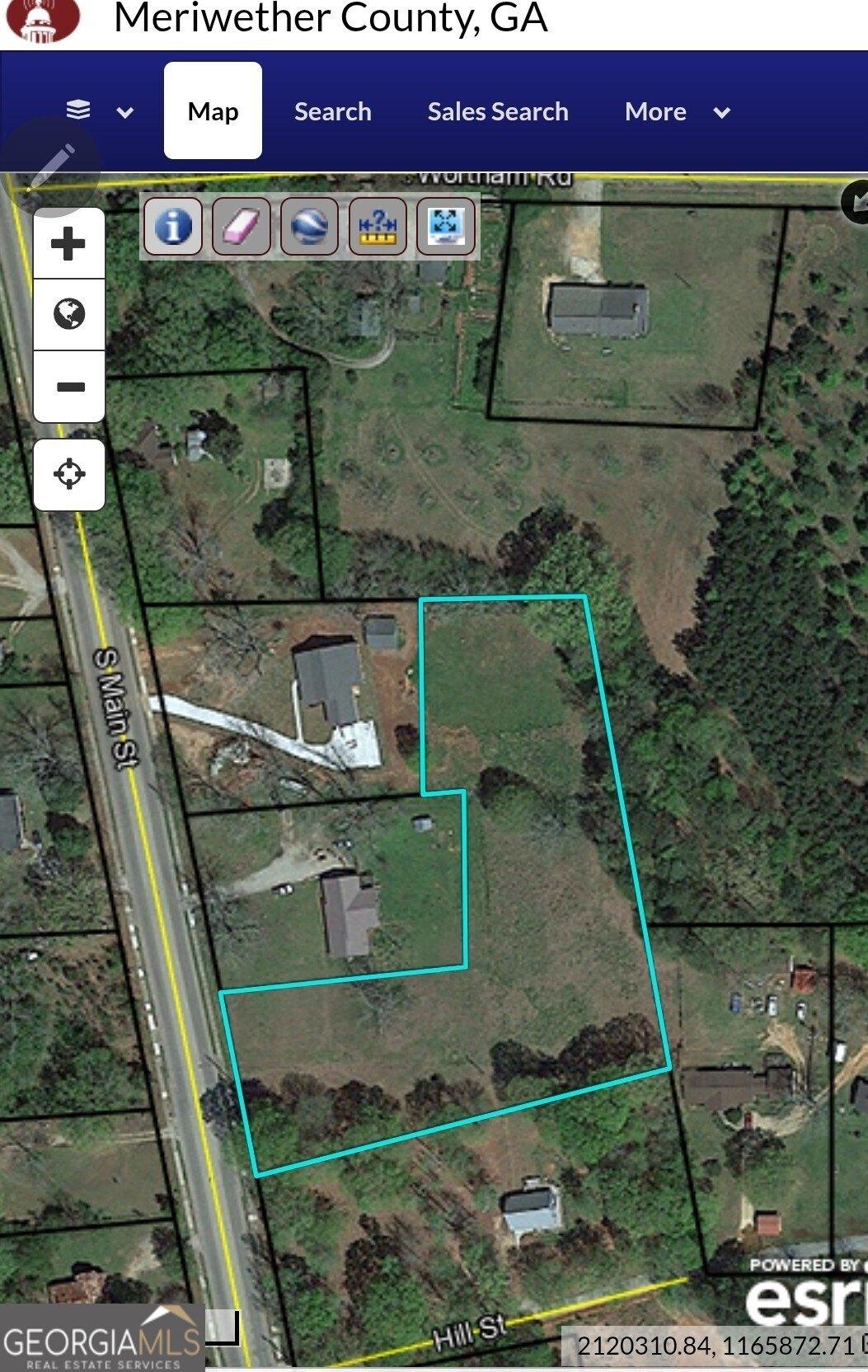
Task: Tap the globe full extent button
Action: pos(68,314)
